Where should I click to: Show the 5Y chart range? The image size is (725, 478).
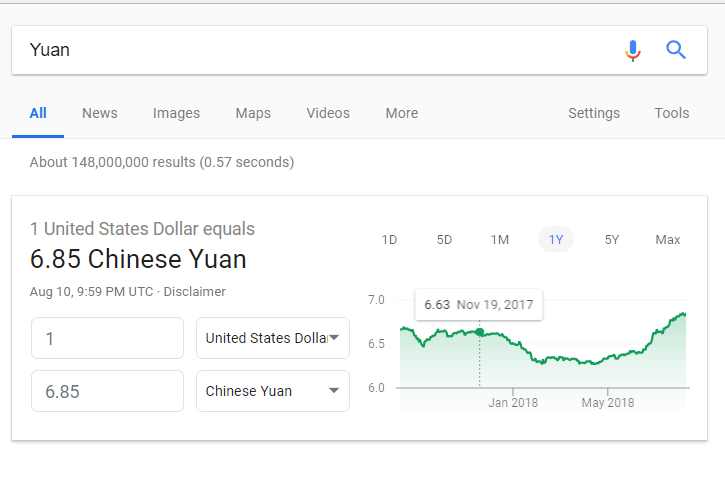(x=612, y=240)
